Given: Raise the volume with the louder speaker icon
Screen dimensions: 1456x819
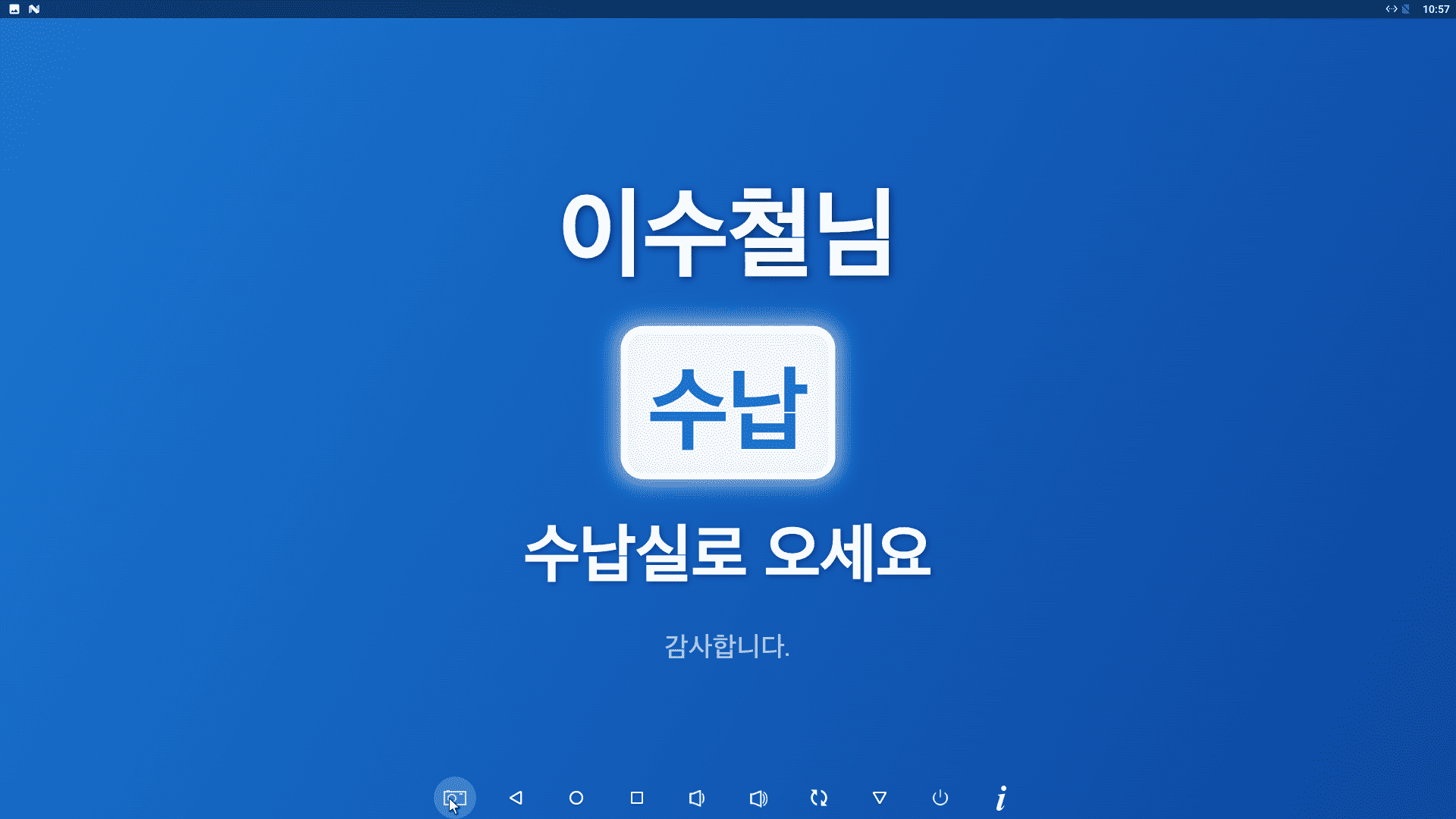Looking at the screenshot, I should click(x=758, y=798).
